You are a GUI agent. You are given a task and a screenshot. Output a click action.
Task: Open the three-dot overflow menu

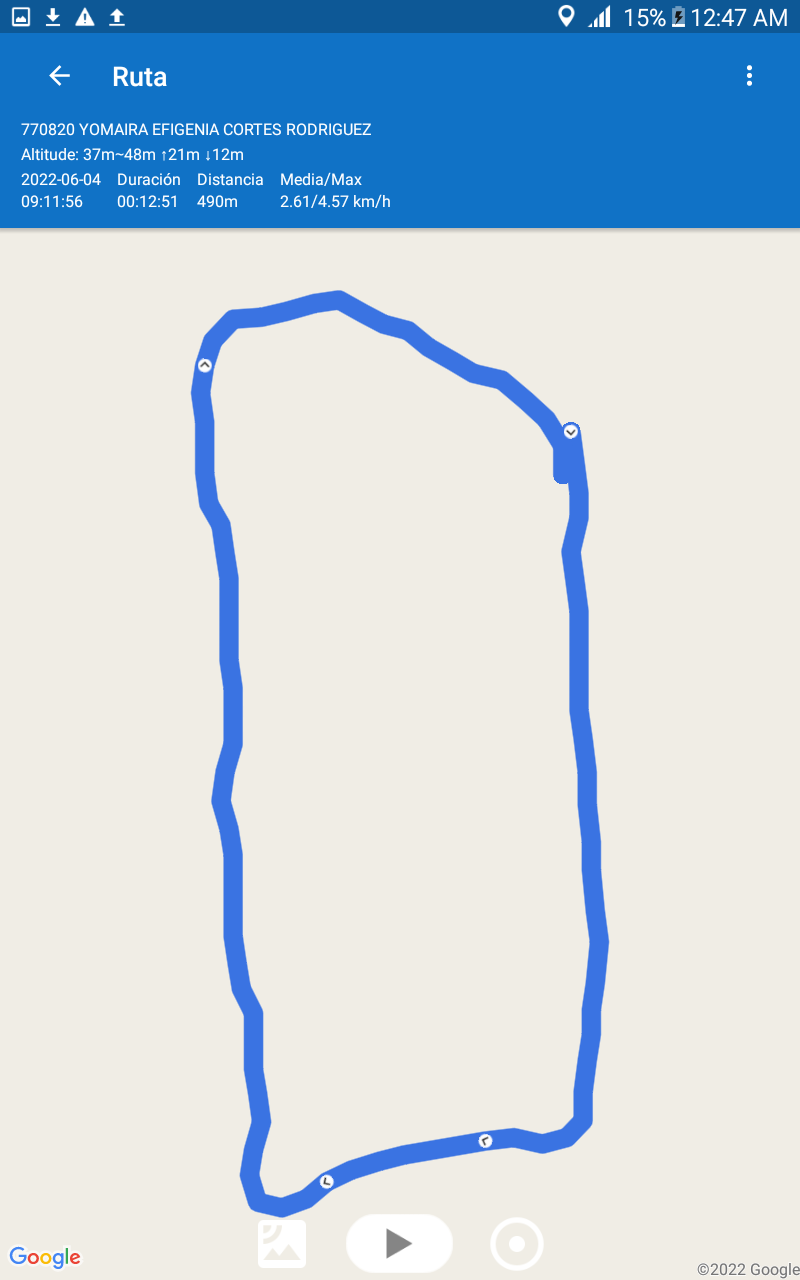click(749, 76)
